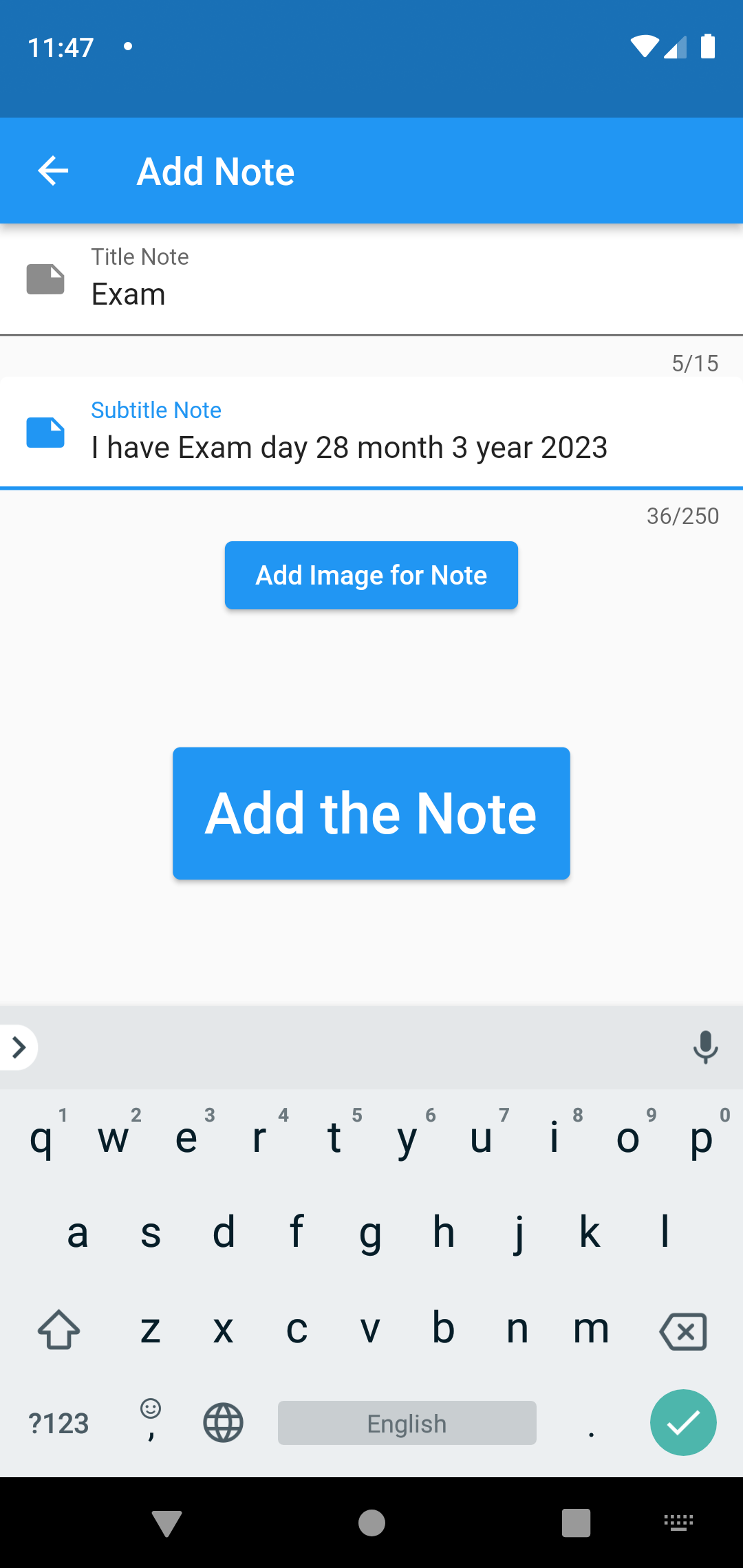The width and height of the screenshot is (743, 1568).
Task: Show the onscreen keyboard from the navigation bar
Action: coord(678,1522)
